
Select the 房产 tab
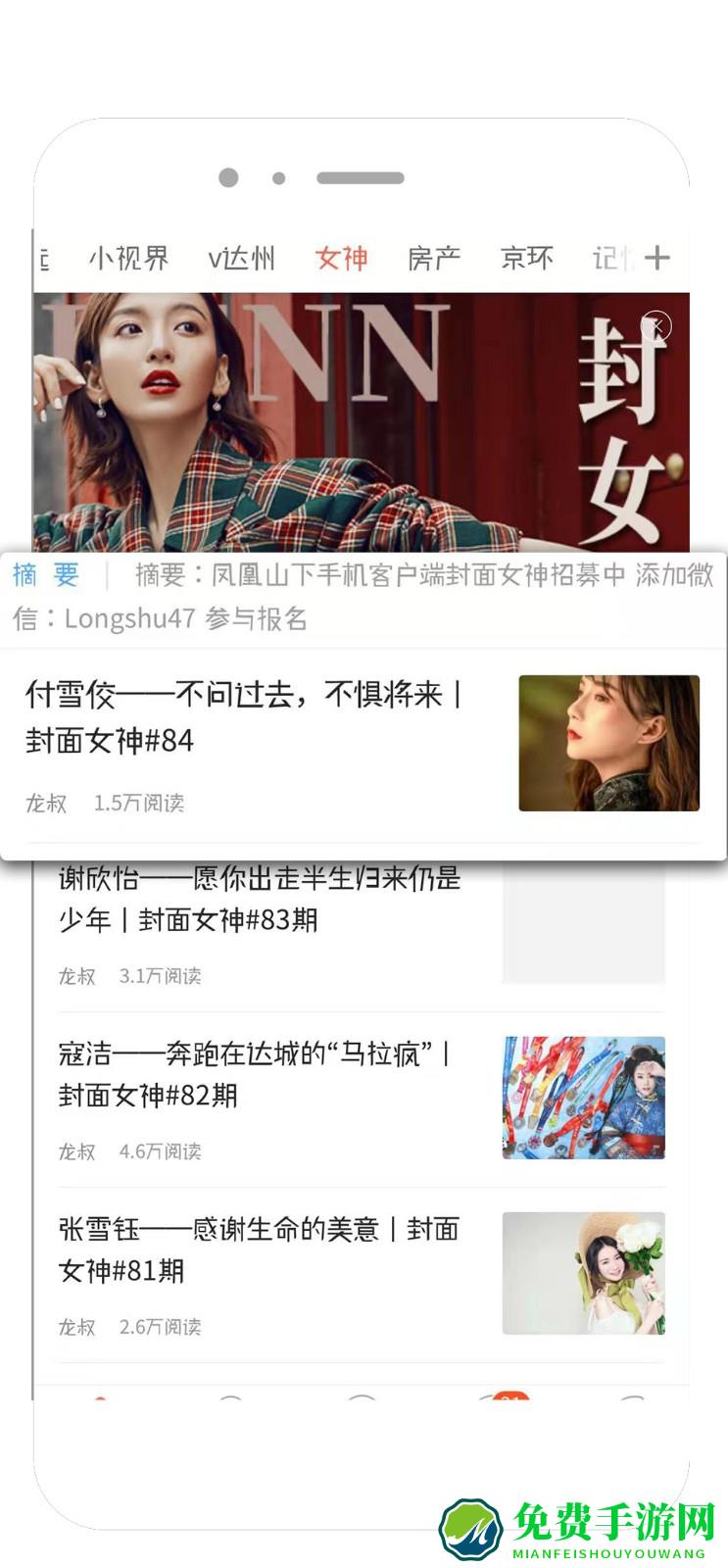[434, 257]
